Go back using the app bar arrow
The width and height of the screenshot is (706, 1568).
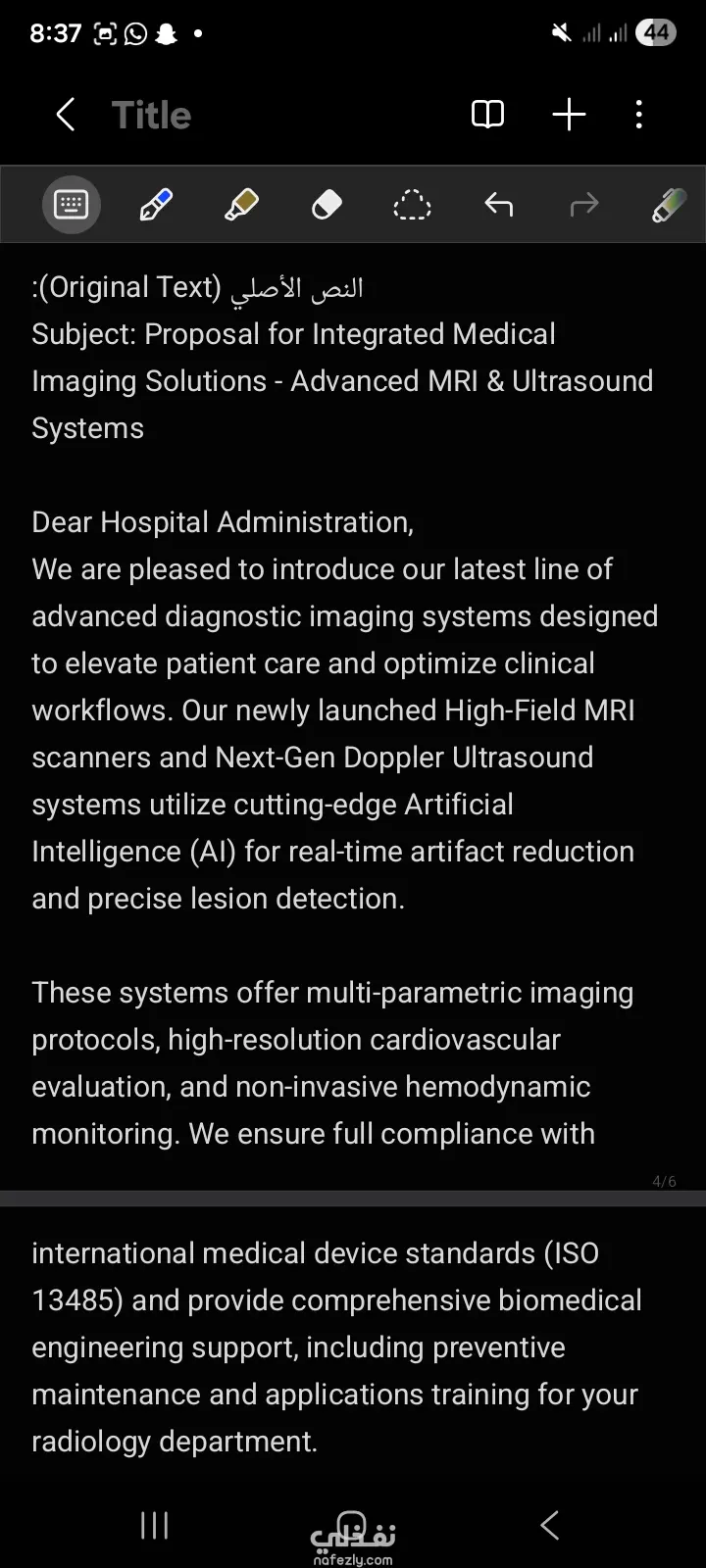coord(66,115)
